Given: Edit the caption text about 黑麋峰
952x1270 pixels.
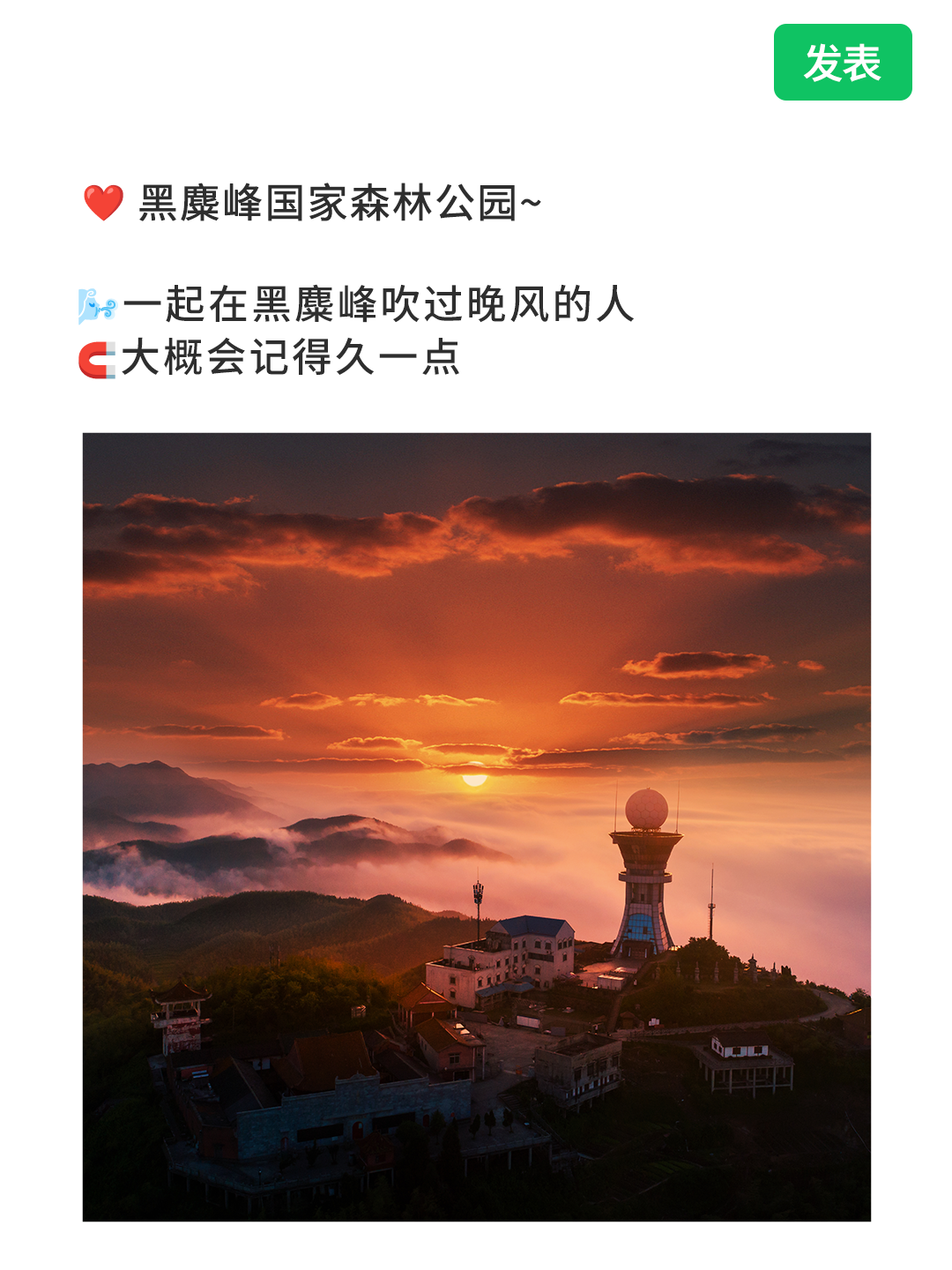Looking at the screenshot, I should pyautogui.click(x=356, y=305).
